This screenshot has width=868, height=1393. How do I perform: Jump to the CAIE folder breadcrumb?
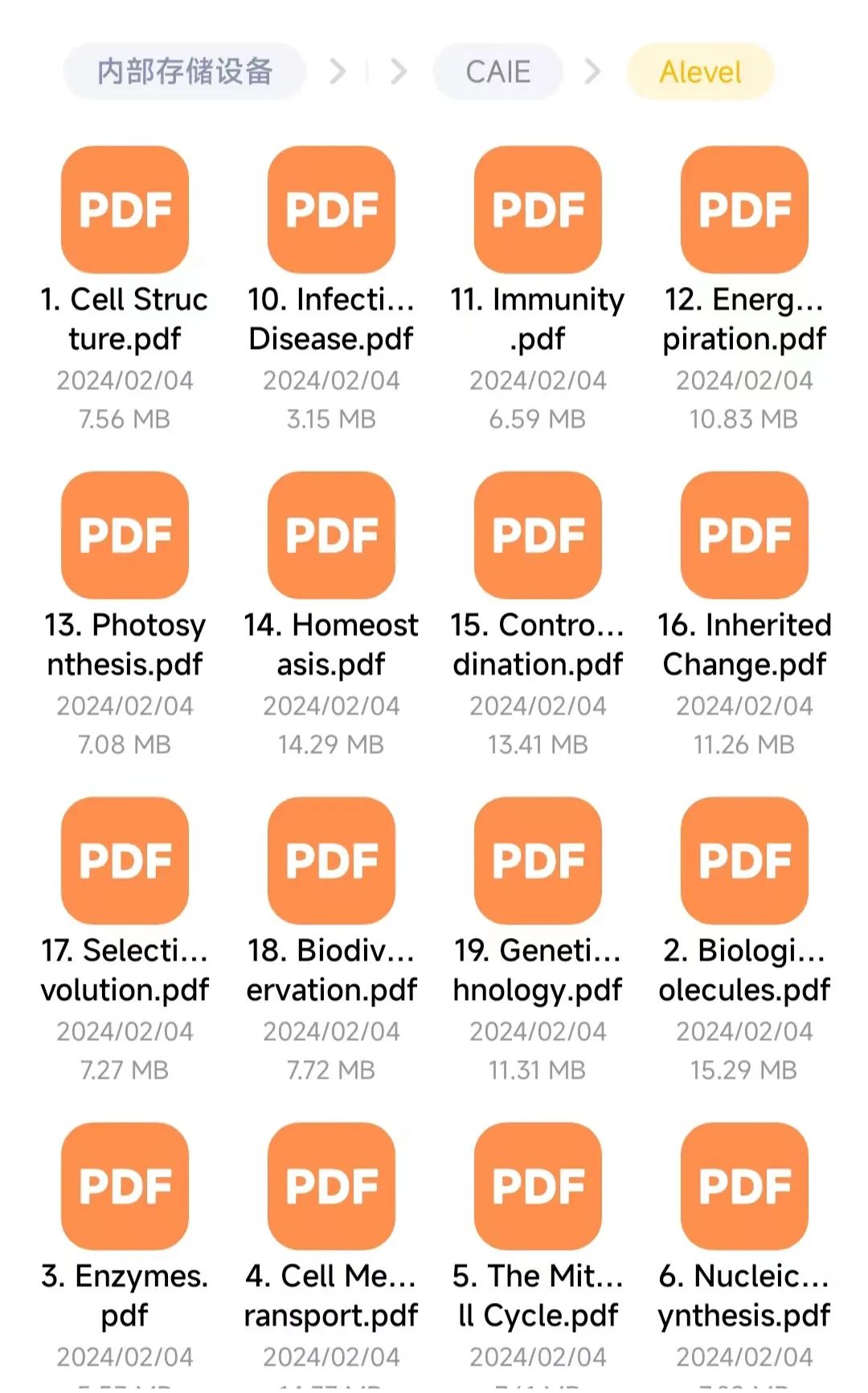click(497, 72)
